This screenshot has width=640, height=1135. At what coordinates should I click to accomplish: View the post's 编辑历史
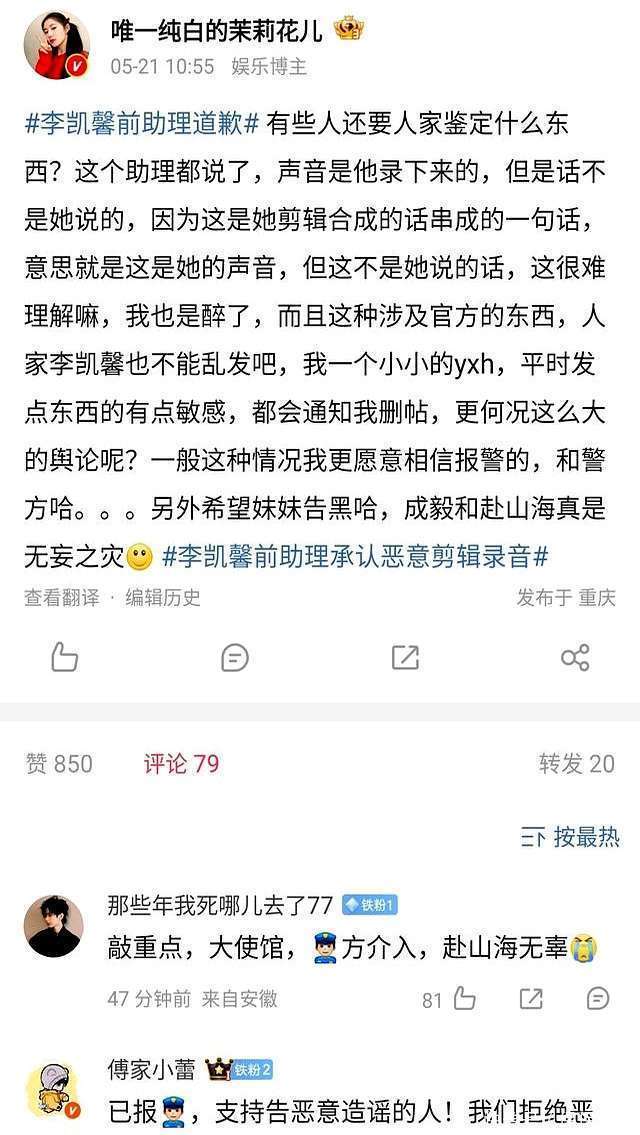(163, 598)
